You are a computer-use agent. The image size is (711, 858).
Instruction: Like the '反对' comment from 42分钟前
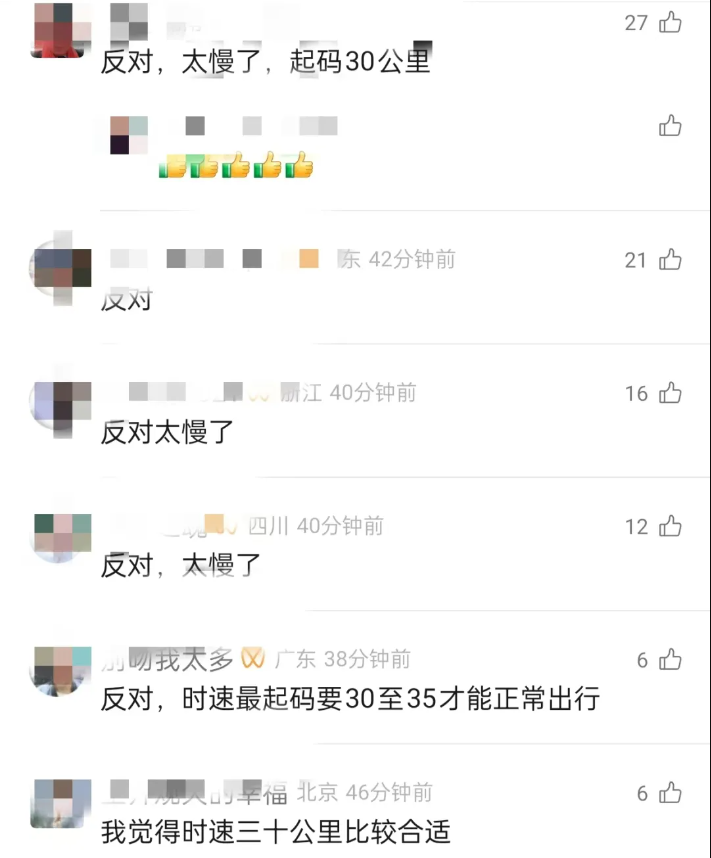click(670, 260)
